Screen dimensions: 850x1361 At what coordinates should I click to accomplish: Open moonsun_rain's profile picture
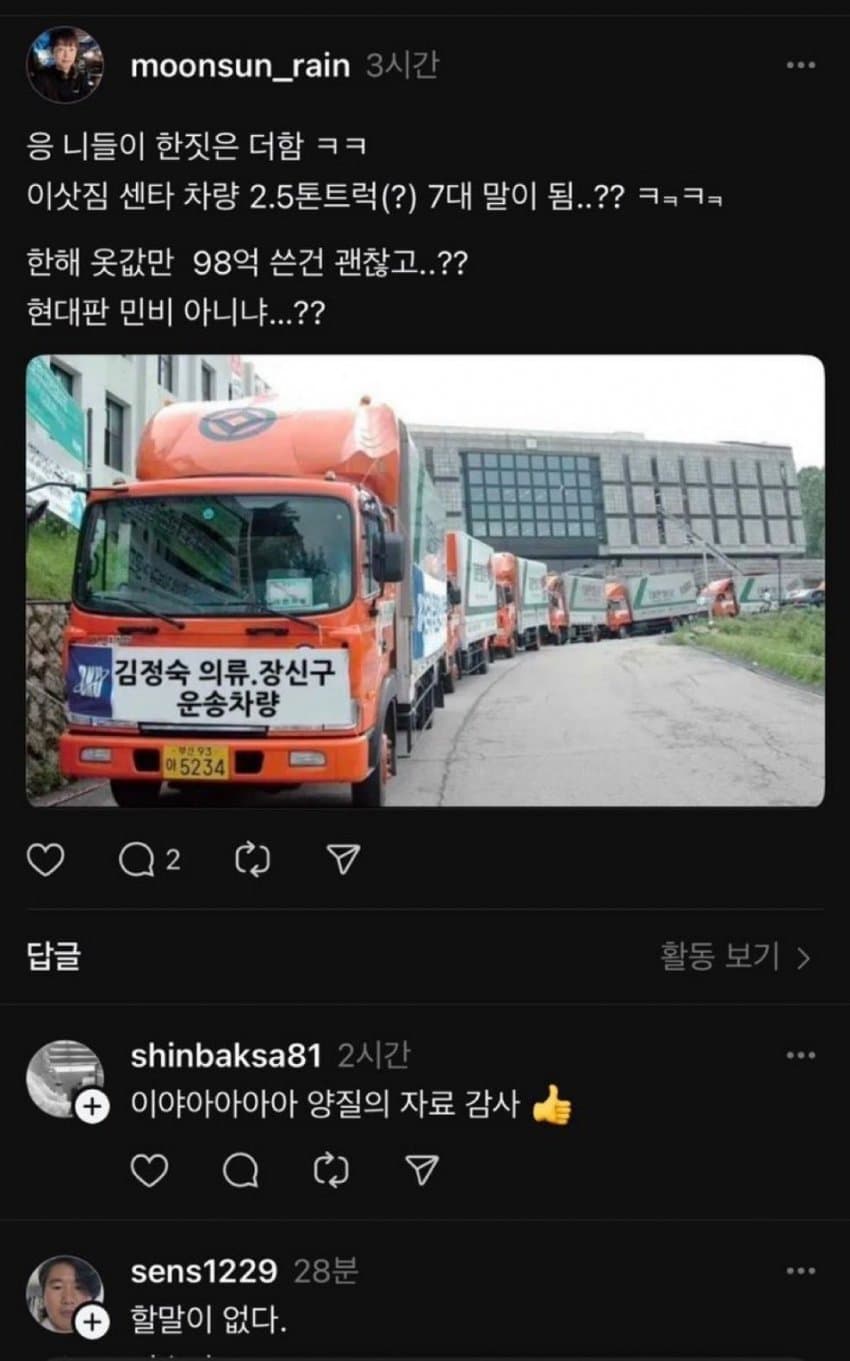coord(64,65)
